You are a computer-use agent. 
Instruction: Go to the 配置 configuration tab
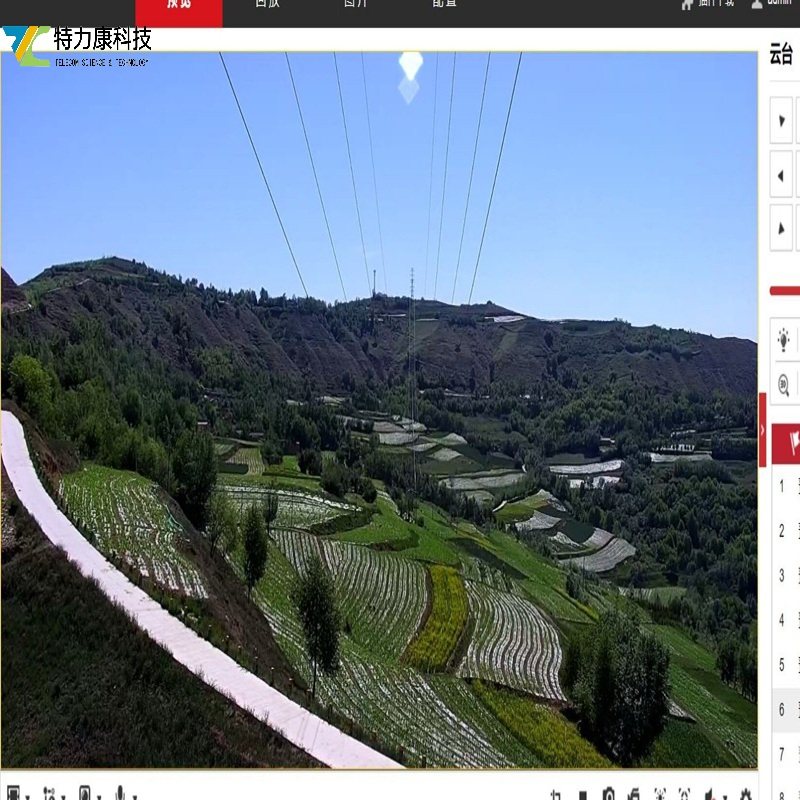444,4
